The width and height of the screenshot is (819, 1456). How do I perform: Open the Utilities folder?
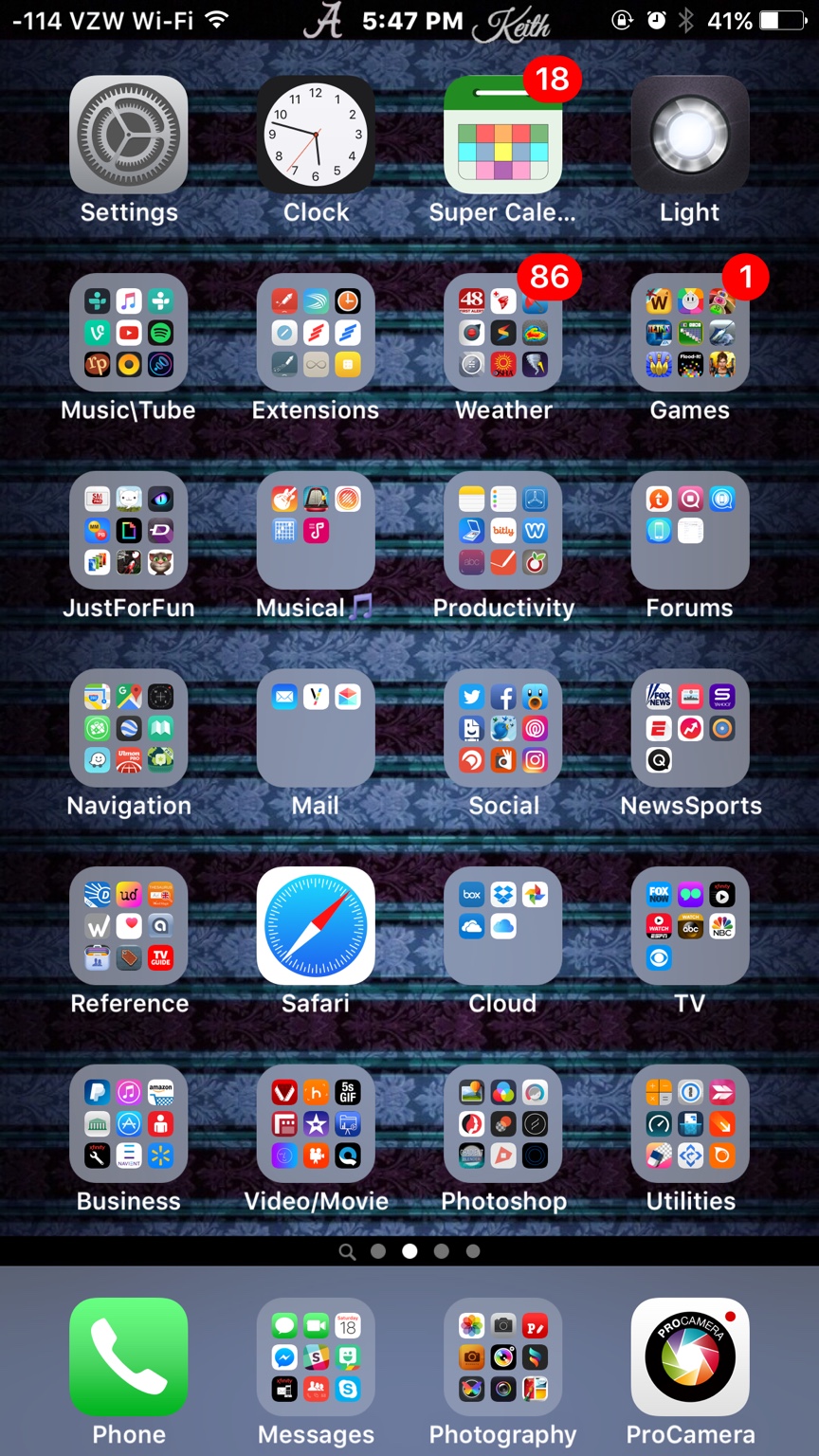690,1123
